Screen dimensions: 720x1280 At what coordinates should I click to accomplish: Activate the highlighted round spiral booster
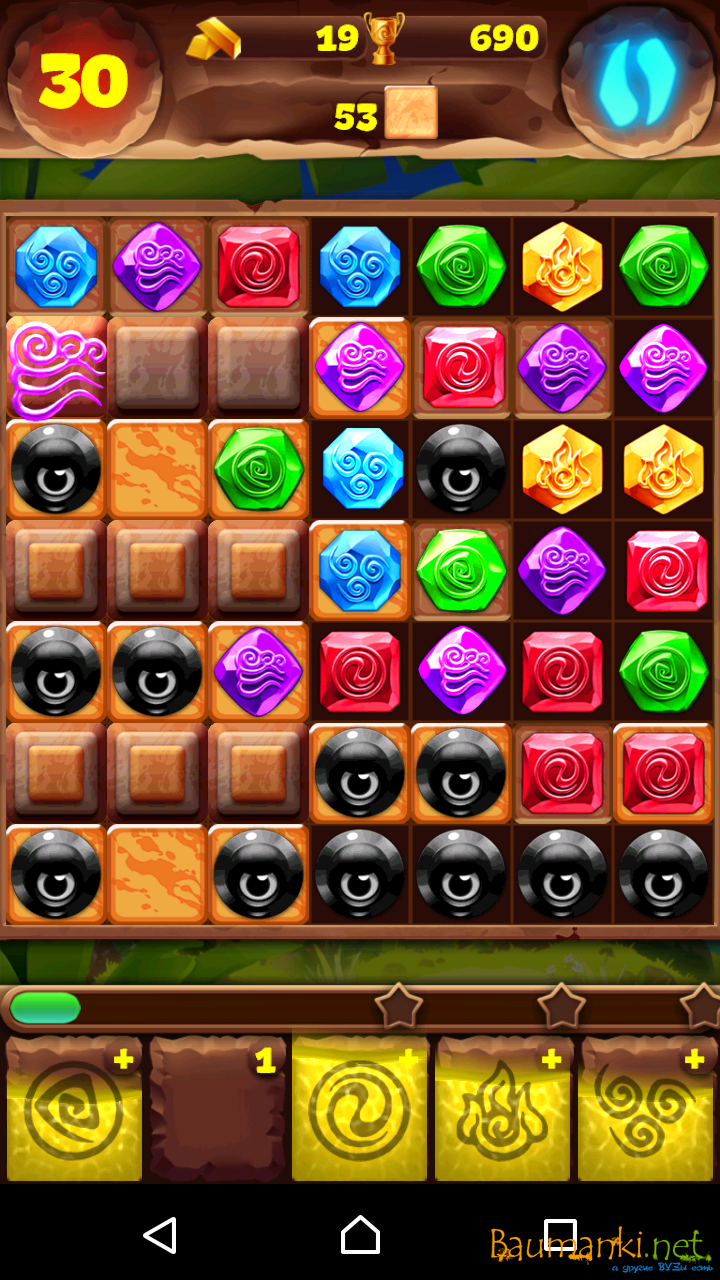click(360, 1108)
